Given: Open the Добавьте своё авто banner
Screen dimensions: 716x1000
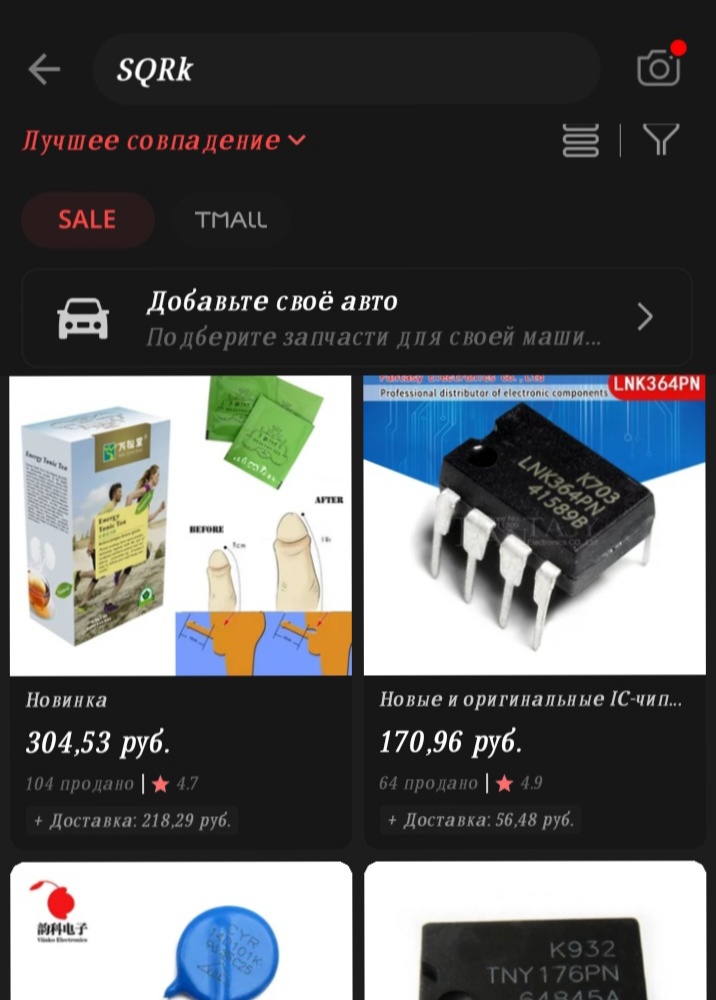Looking at the screenshot, I should (x=357, y=317).
